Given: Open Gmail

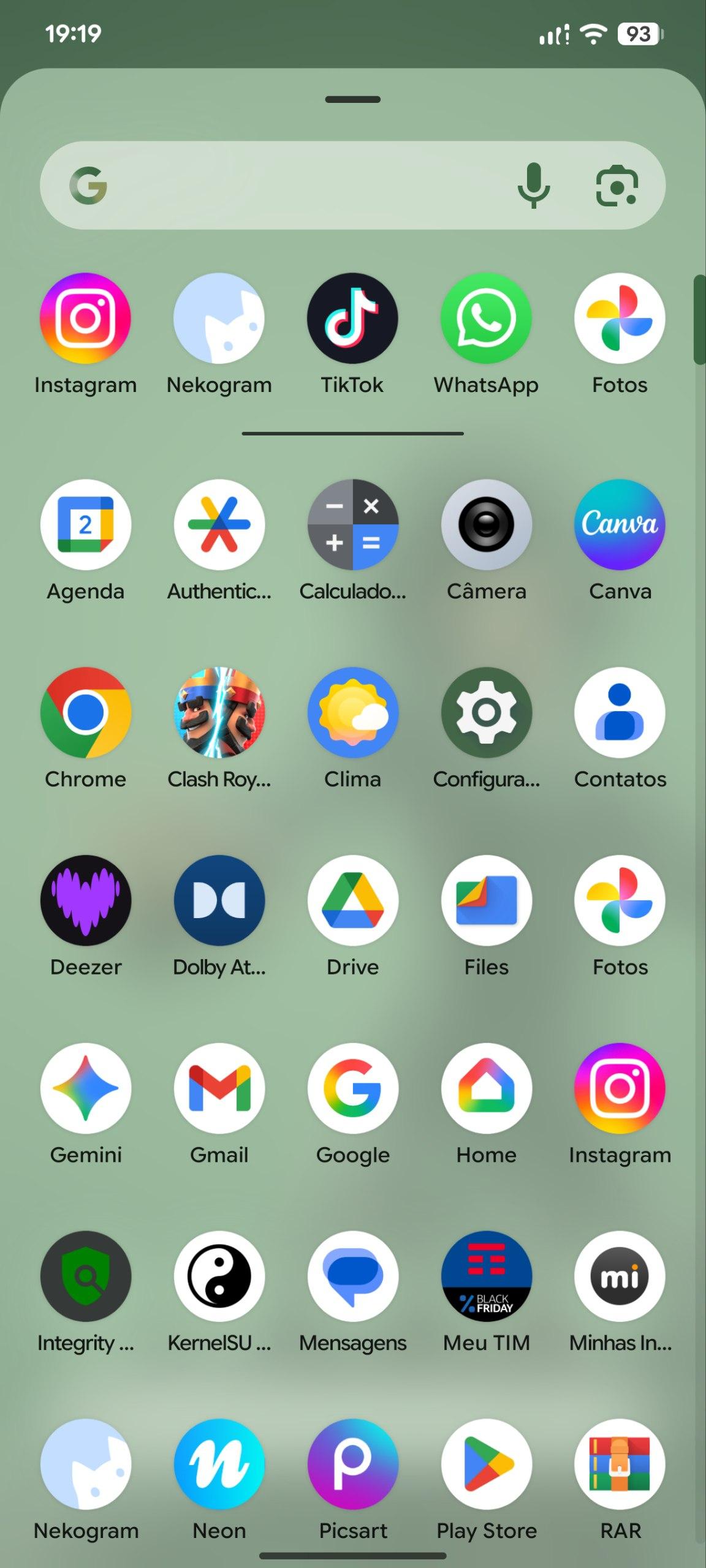Looking at the screenshot, I should pos(219,1088).
